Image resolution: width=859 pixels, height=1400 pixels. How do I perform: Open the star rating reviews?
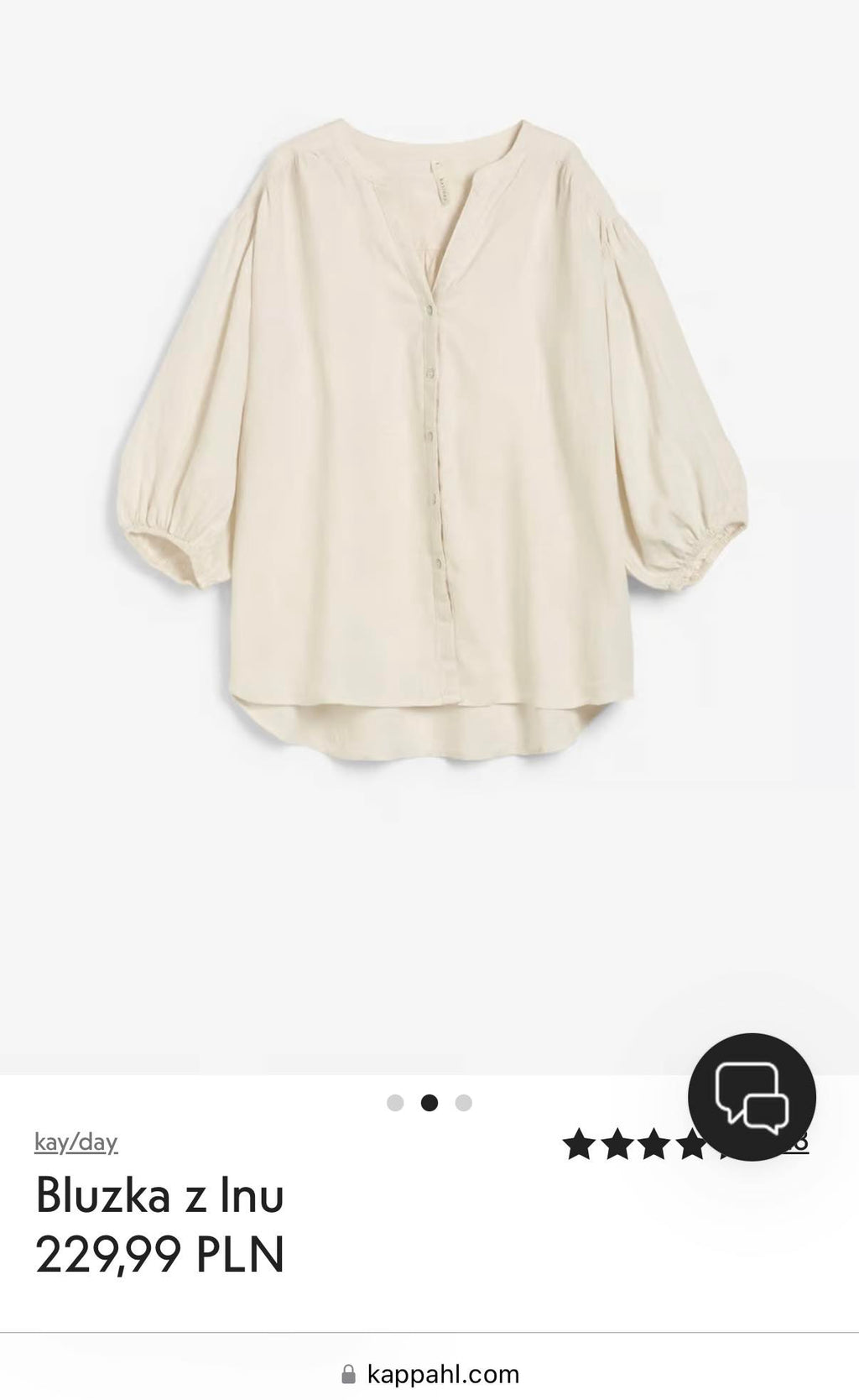coord(685,1144)
